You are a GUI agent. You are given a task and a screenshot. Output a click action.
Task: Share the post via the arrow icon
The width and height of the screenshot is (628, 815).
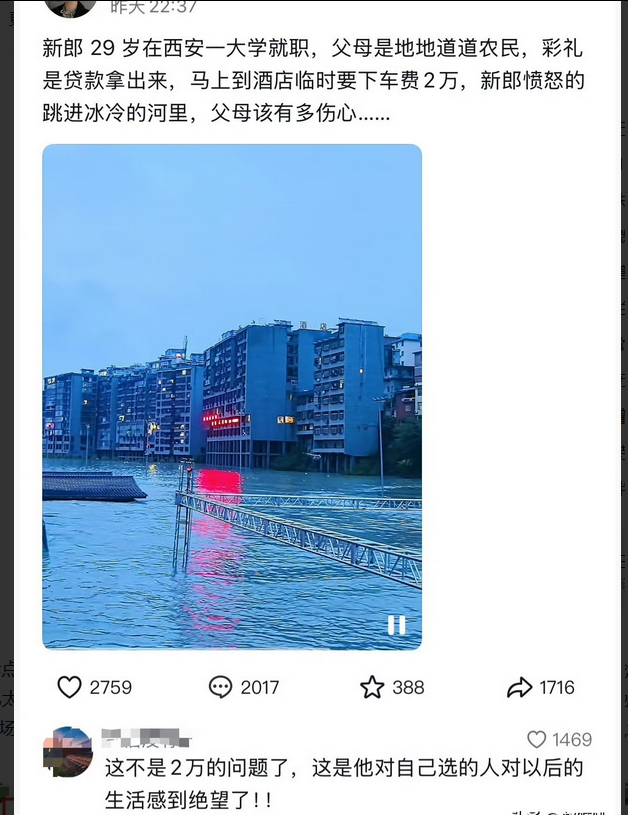pyautogui.click(x=519, y=687)
